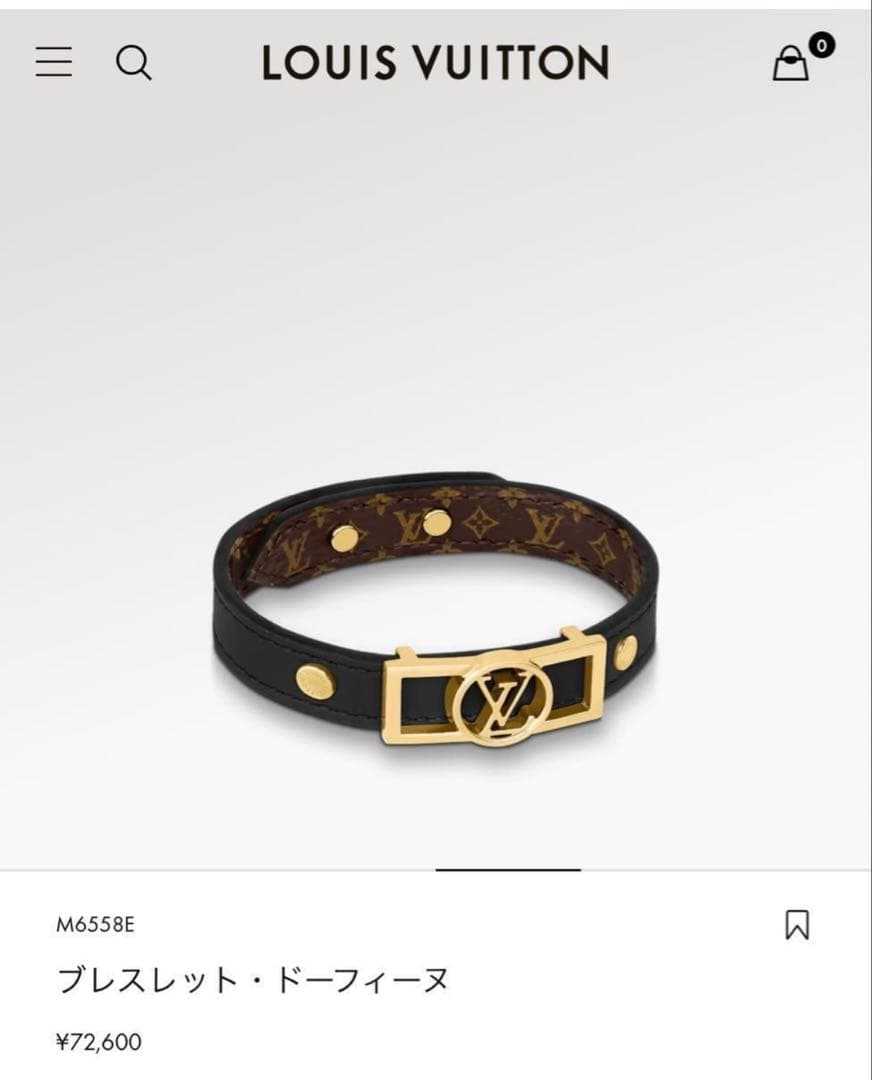Save bracelet to wishlist bookmark
Image resolution: width=872 pixels, height=1080 pixels.
[797, 925]
